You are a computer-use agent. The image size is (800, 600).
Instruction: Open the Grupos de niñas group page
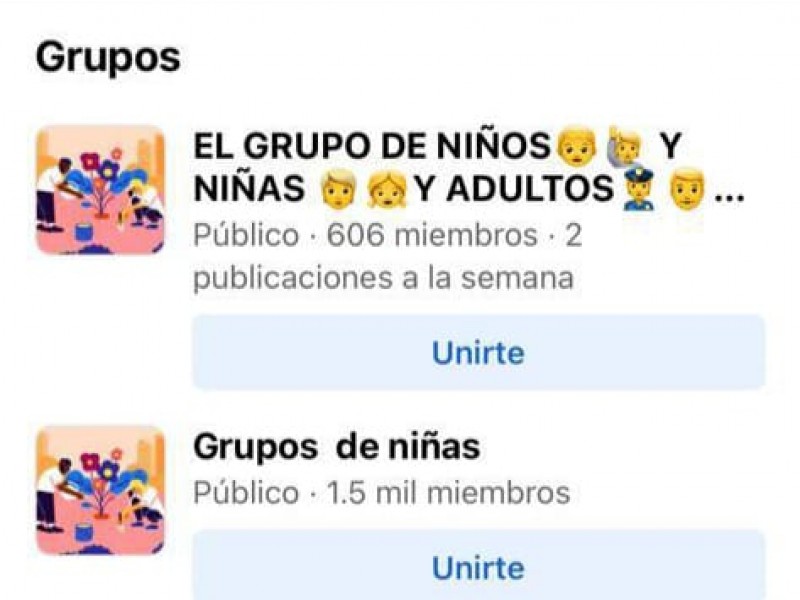(336, 447)
